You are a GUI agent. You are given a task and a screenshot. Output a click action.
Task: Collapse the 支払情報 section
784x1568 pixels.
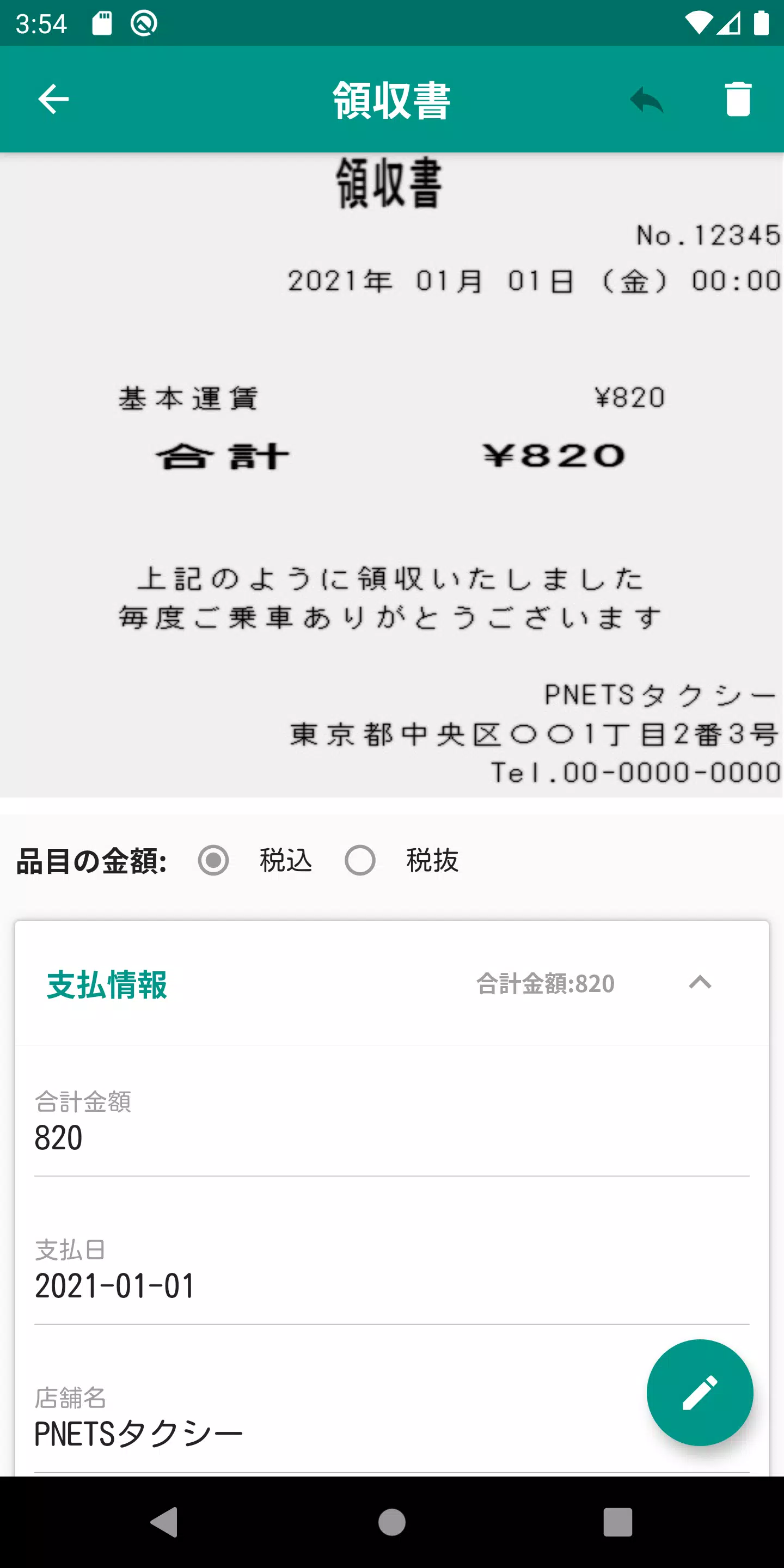pyautogui.click(x=700, y=982)
